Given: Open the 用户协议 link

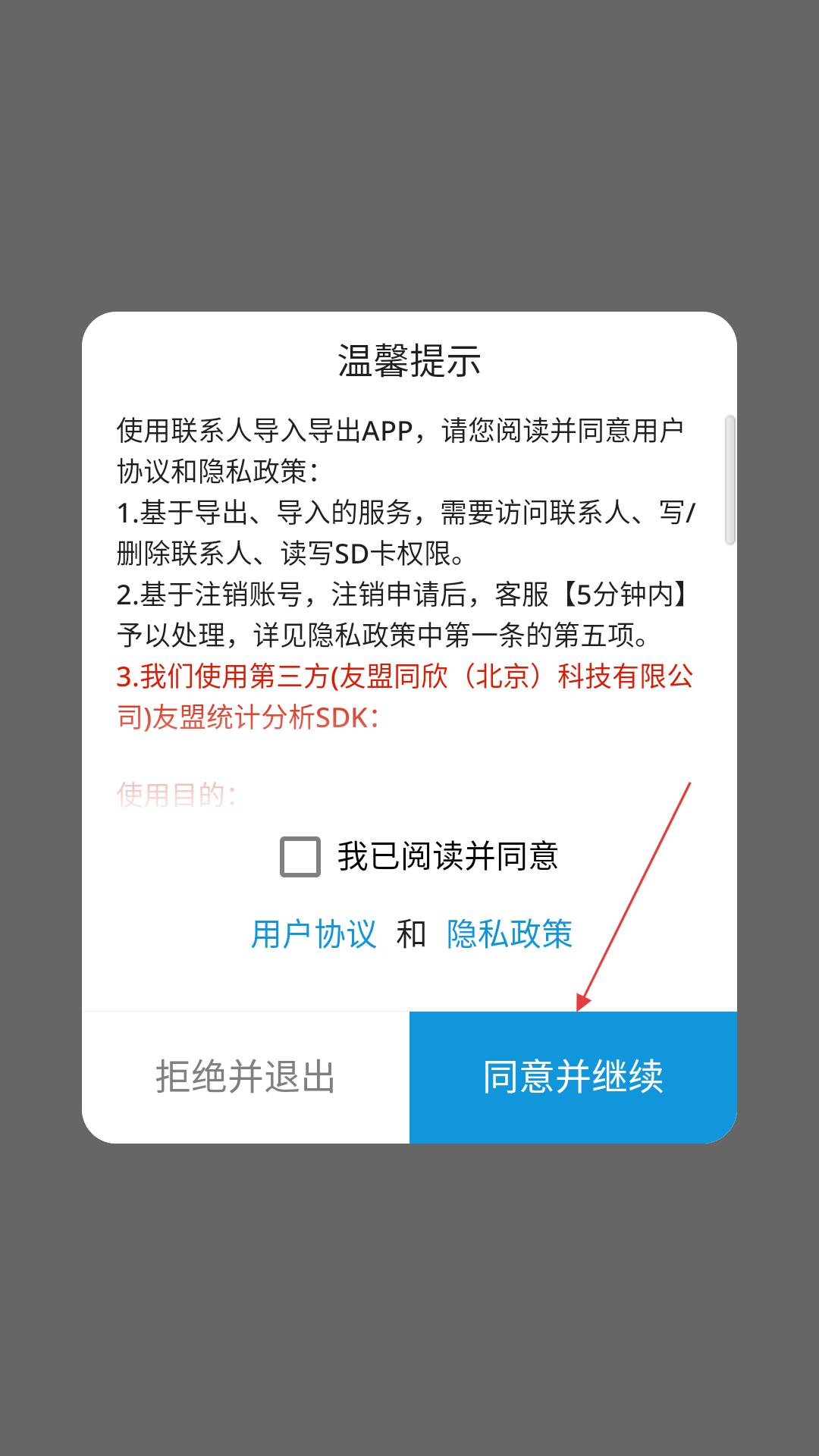Looking at the screenshot, I should point(314,934).
